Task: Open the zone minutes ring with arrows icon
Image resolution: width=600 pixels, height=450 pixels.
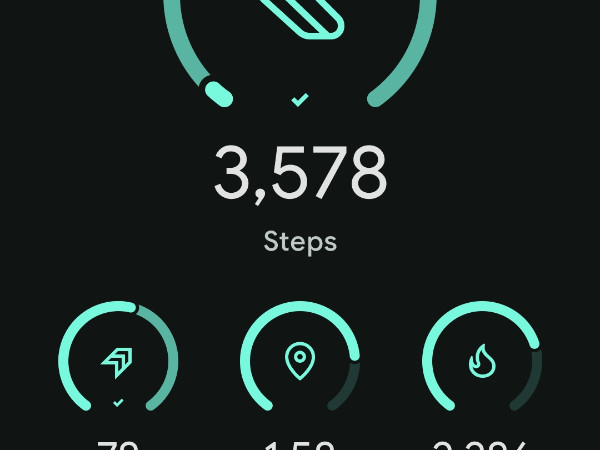Action: point(118,360)
